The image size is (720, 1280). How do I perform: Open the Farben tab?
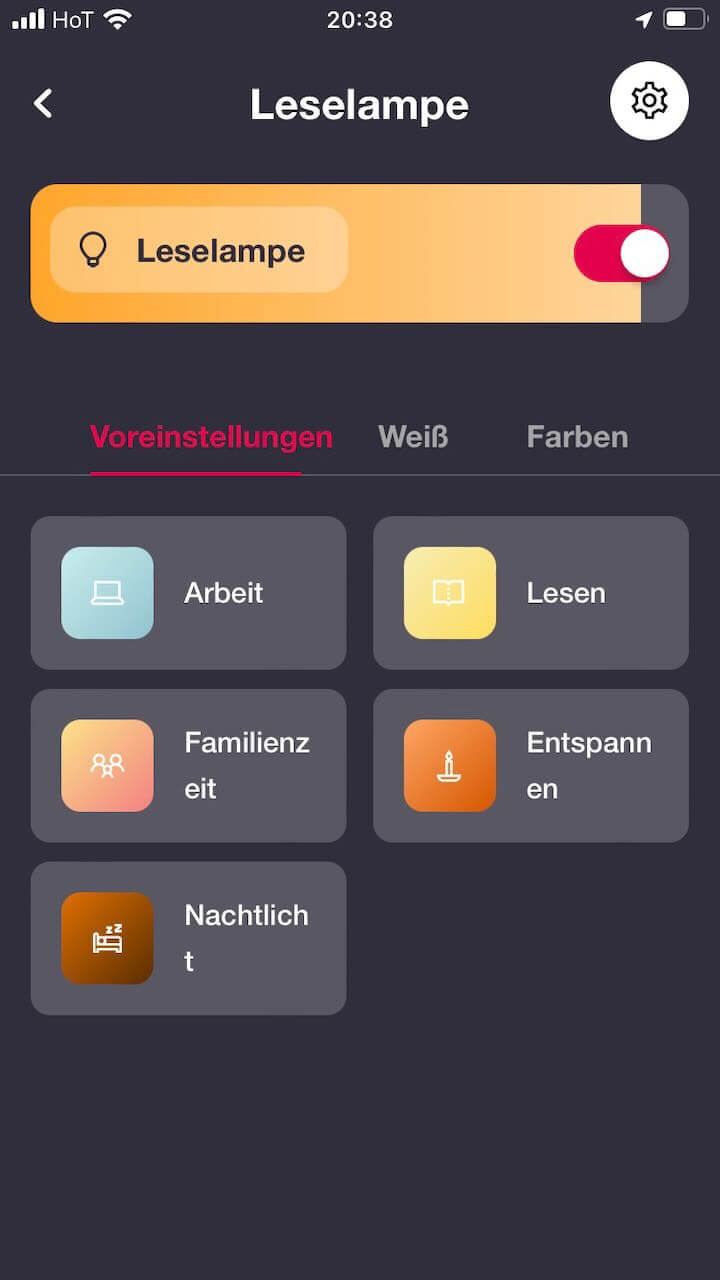click(x=577, y=437)
